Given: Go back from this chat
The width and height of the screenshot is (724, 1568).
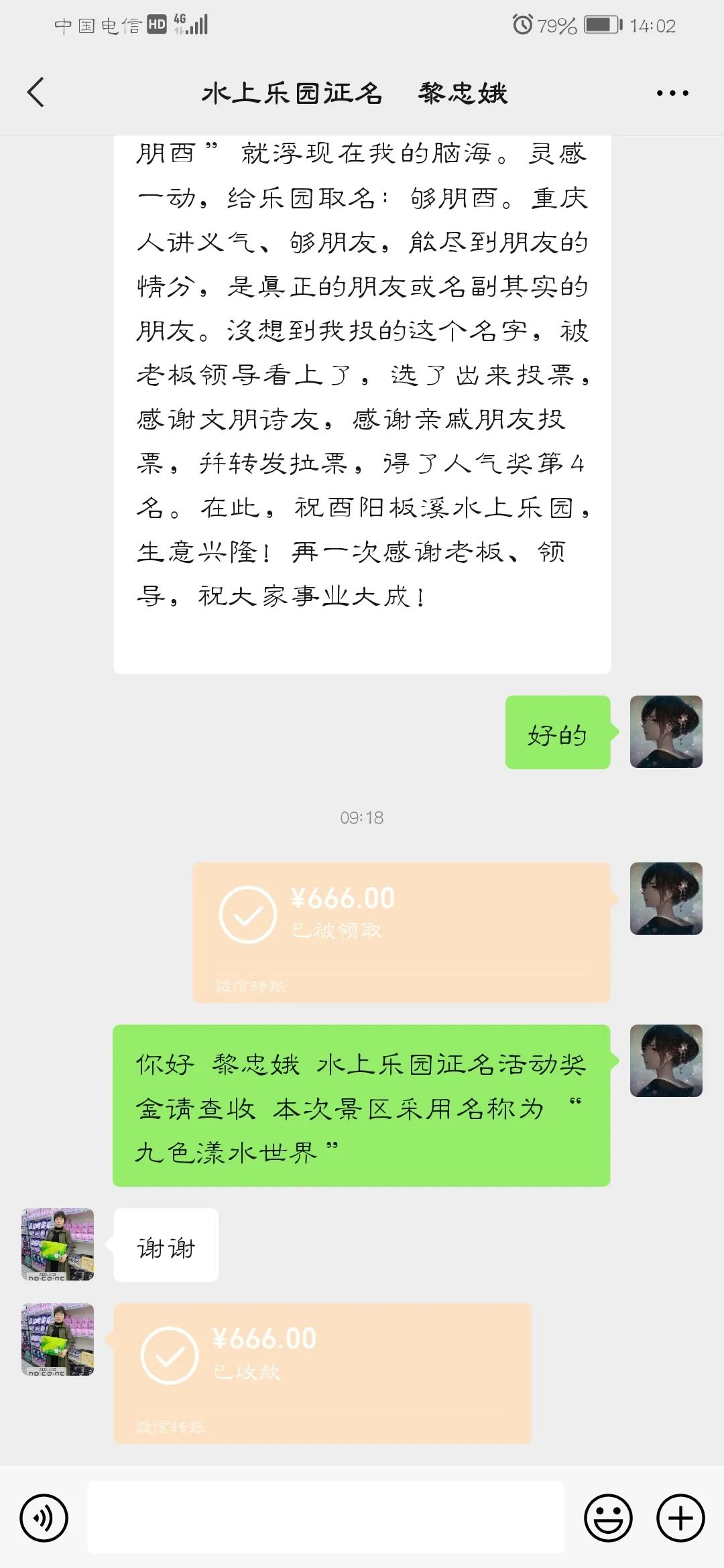Looking at the screenshot, I should 36,92.
